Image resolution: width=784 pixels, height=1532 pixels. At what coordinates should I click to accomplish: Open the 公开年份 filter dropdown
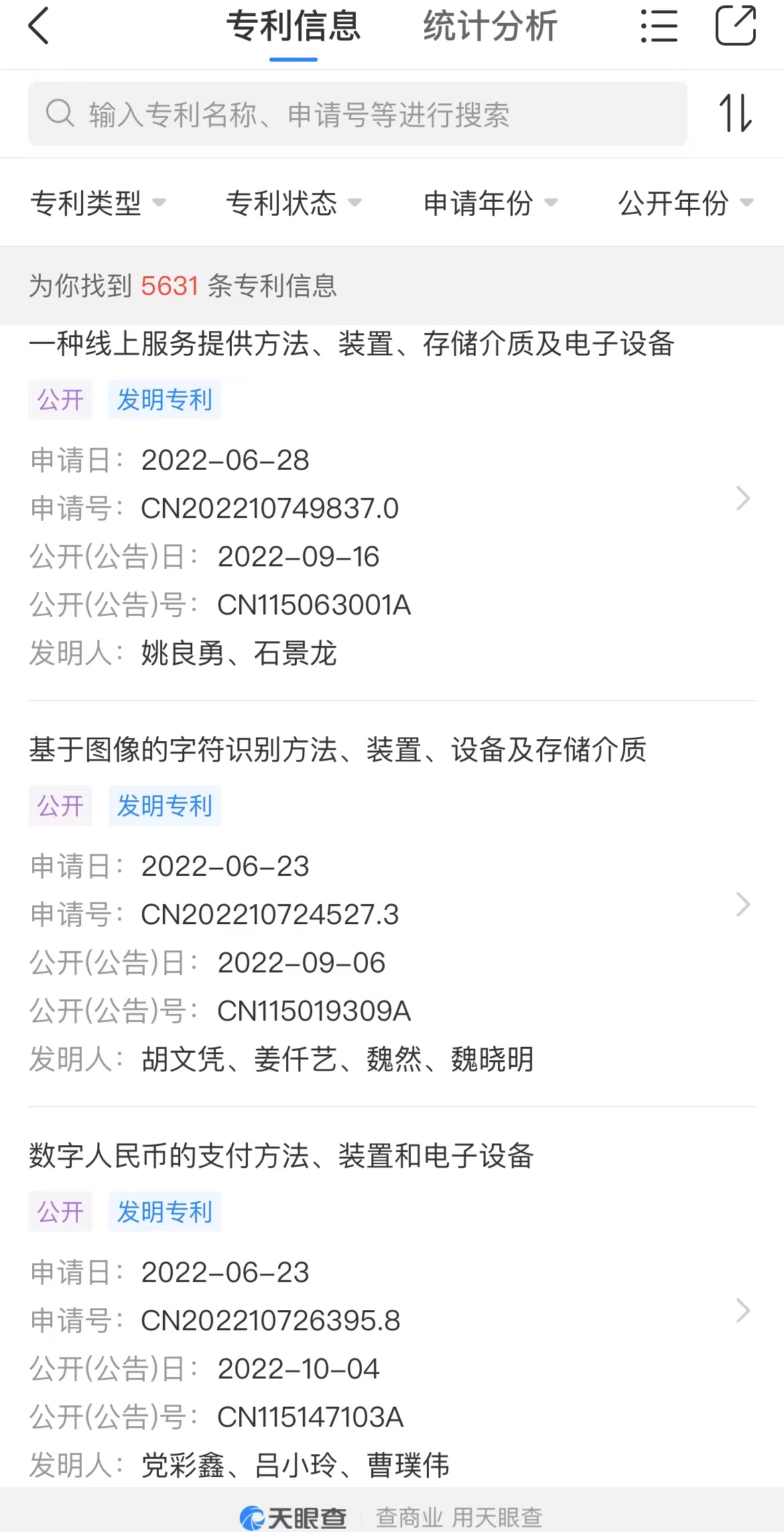tap(685, 203)
